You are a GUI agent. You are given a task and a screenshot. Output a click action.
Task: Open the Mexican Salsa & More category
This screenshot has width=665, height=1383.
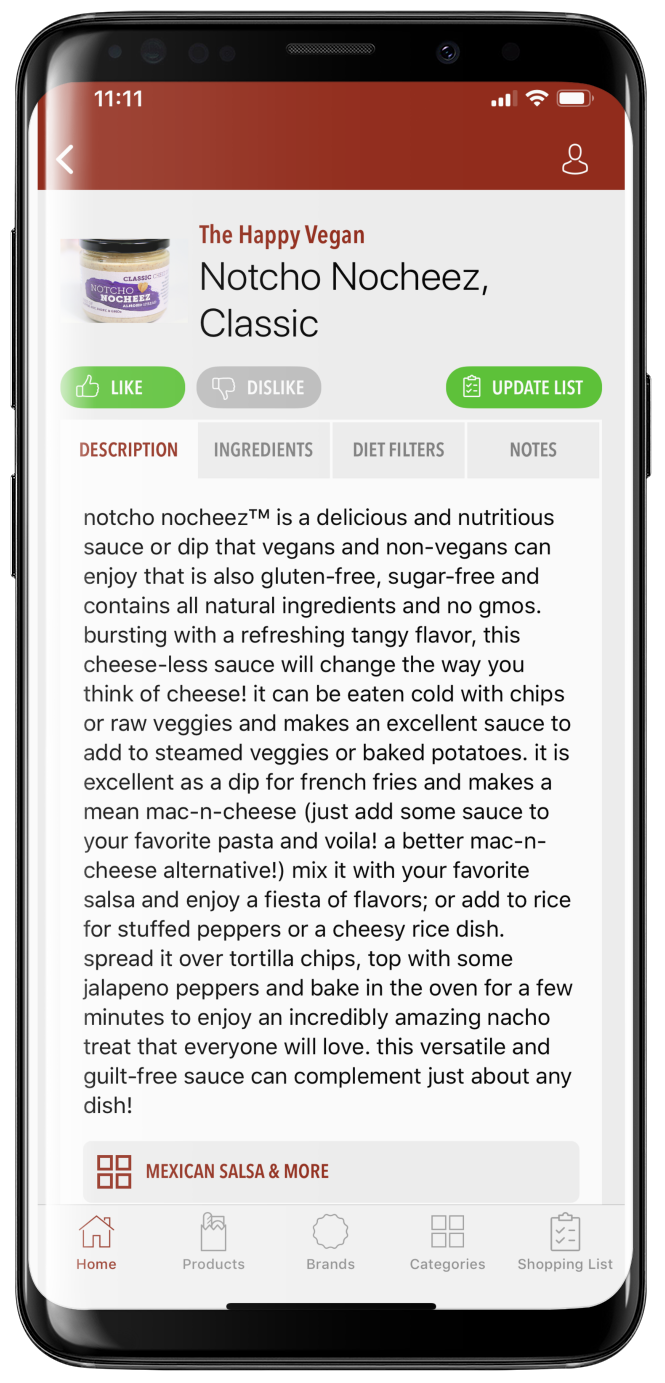coord(331,1171)
